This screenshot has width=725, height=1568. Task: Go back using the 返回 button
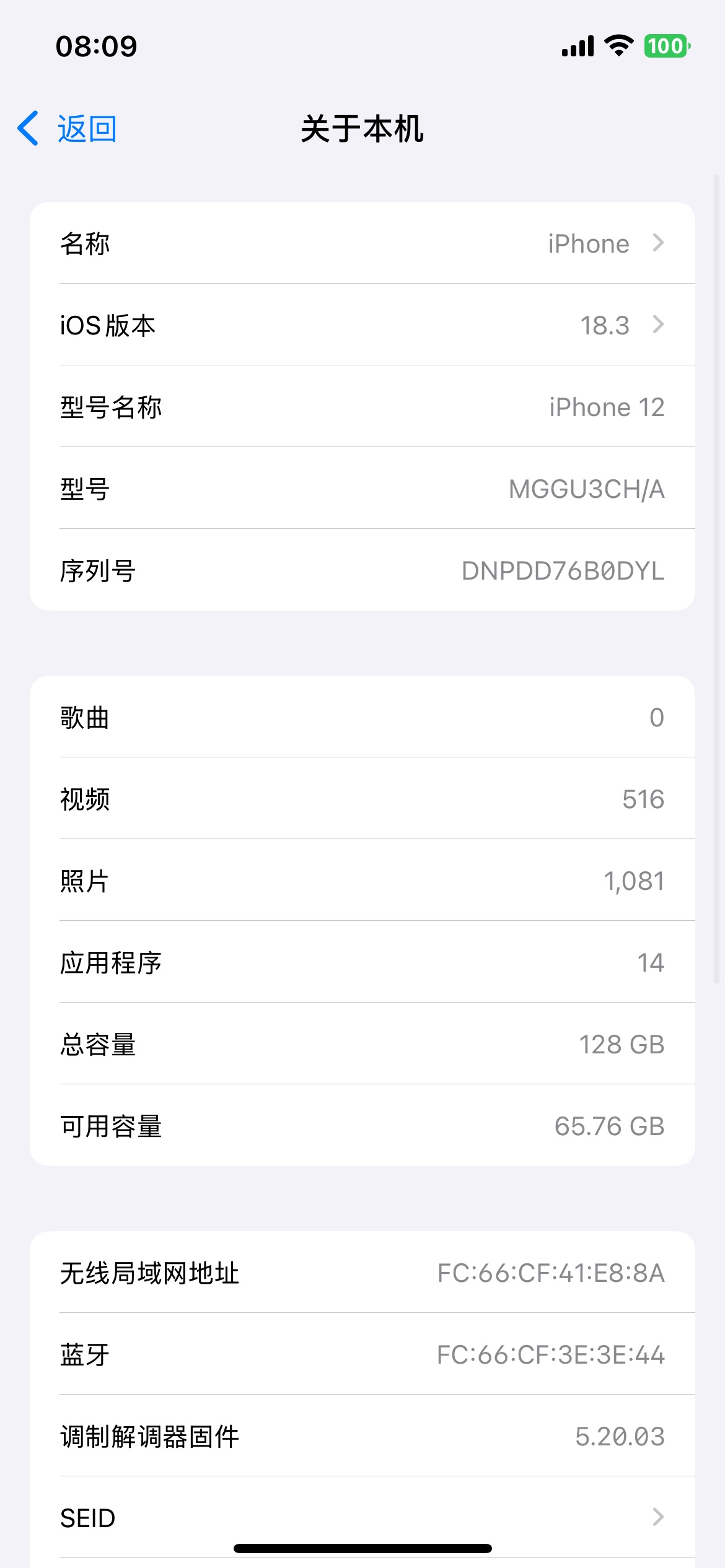point(67,129)
